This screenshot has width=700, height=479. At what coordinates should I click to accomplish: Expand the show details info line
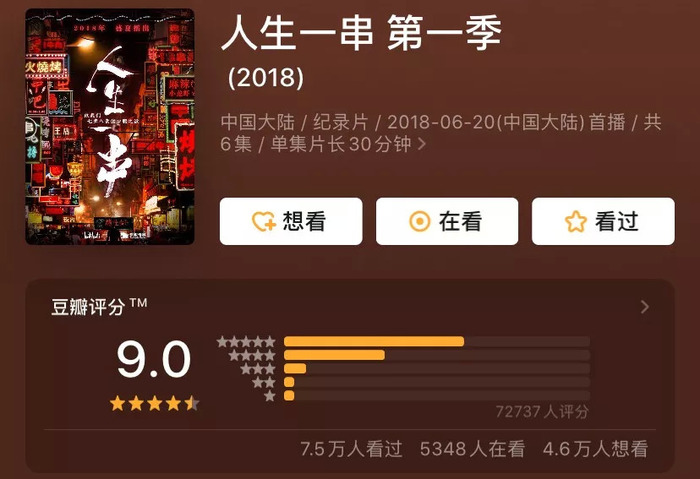[x=421, y=145]
